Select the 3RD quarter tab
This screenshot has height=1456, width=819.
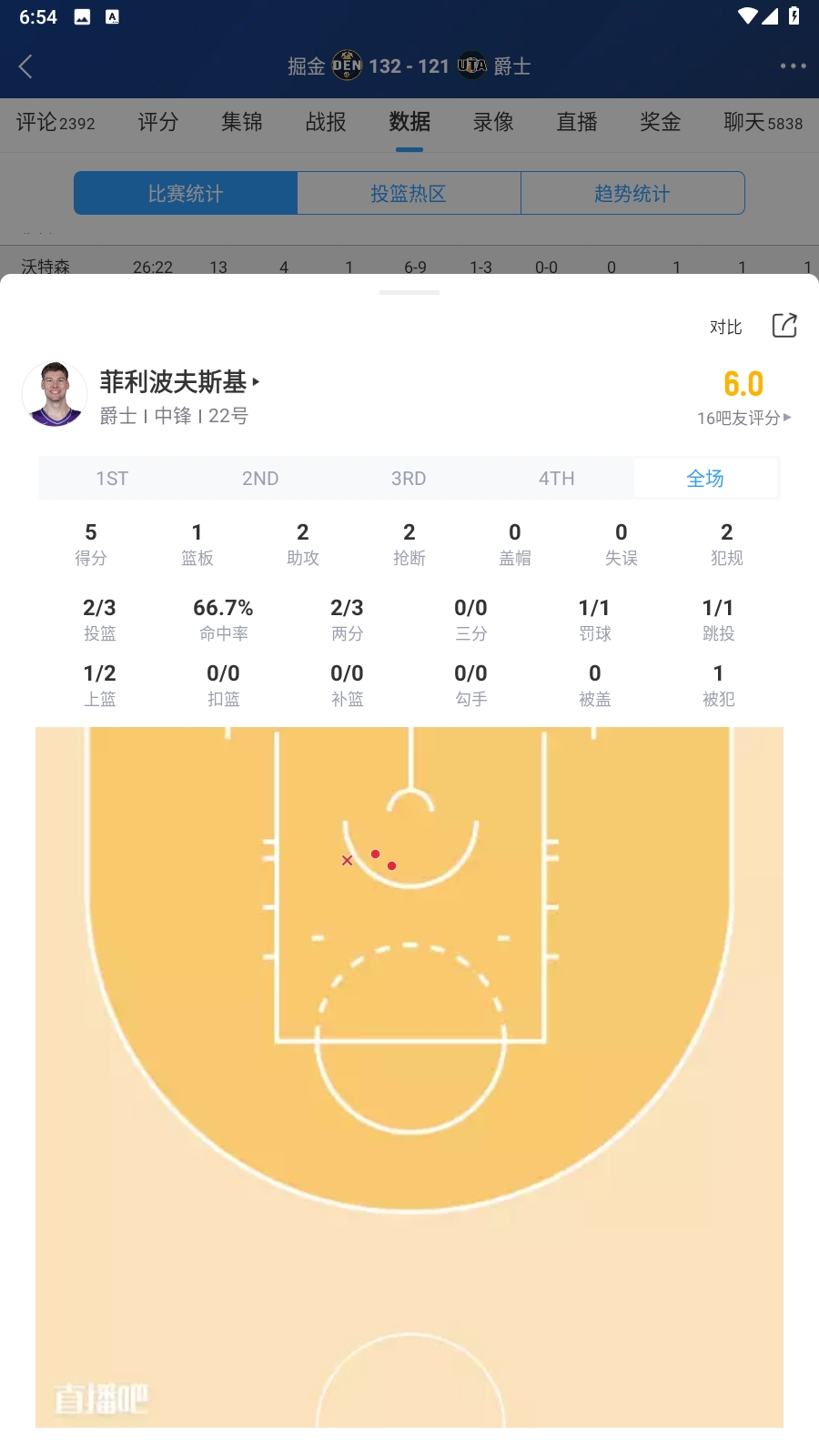tap(409, 479)
